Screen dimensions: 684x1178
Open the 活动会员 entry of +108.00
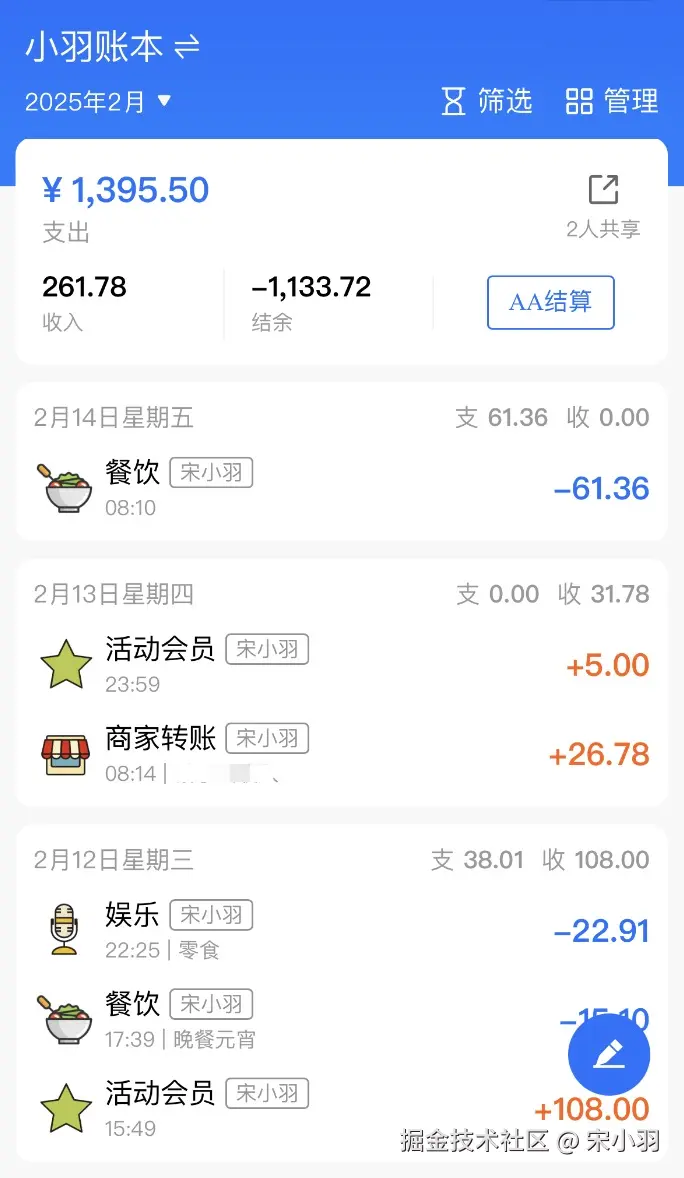click(x=300, y=1108)
